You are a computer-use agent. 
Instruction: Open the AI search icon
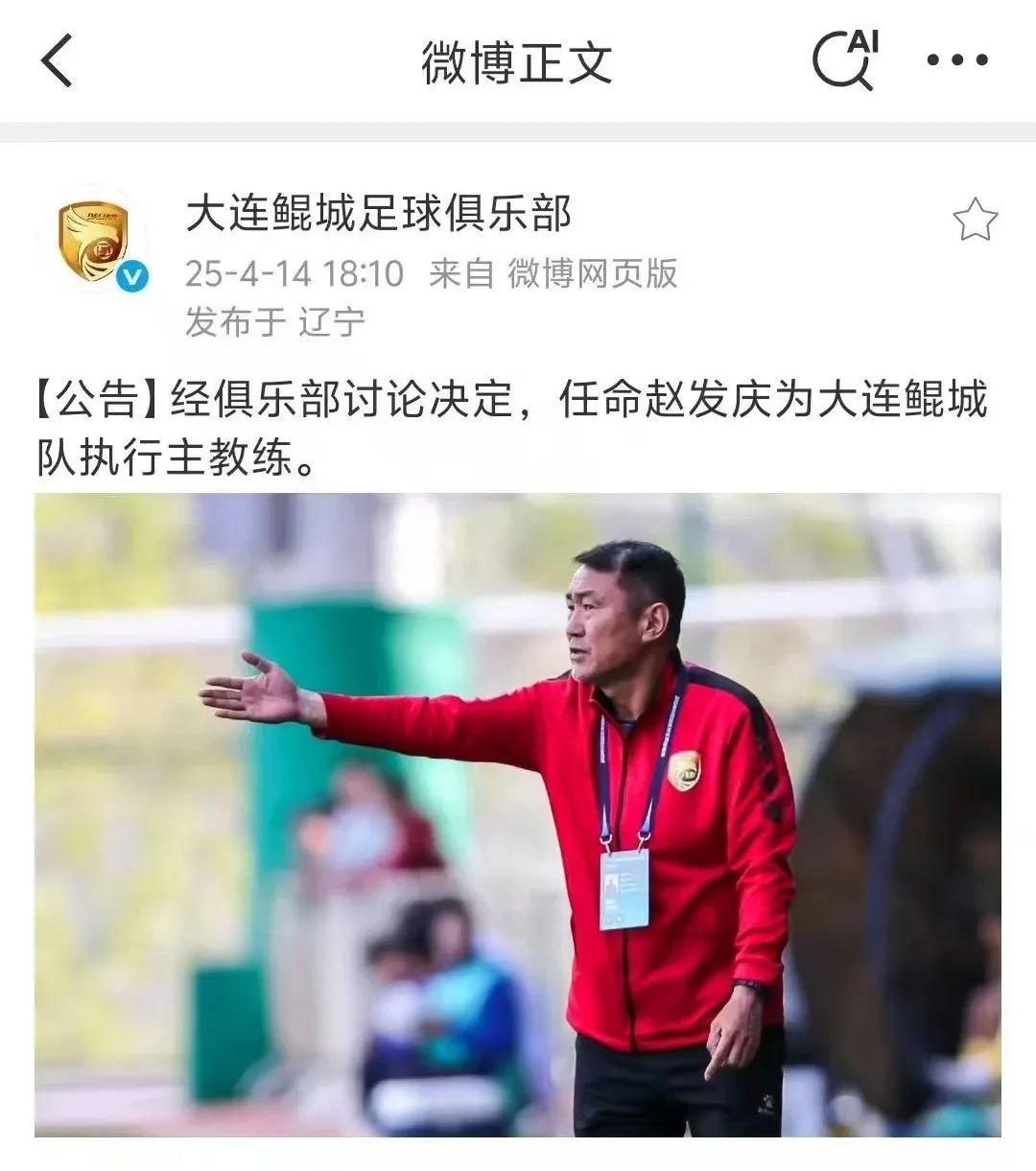coord(845,59)
